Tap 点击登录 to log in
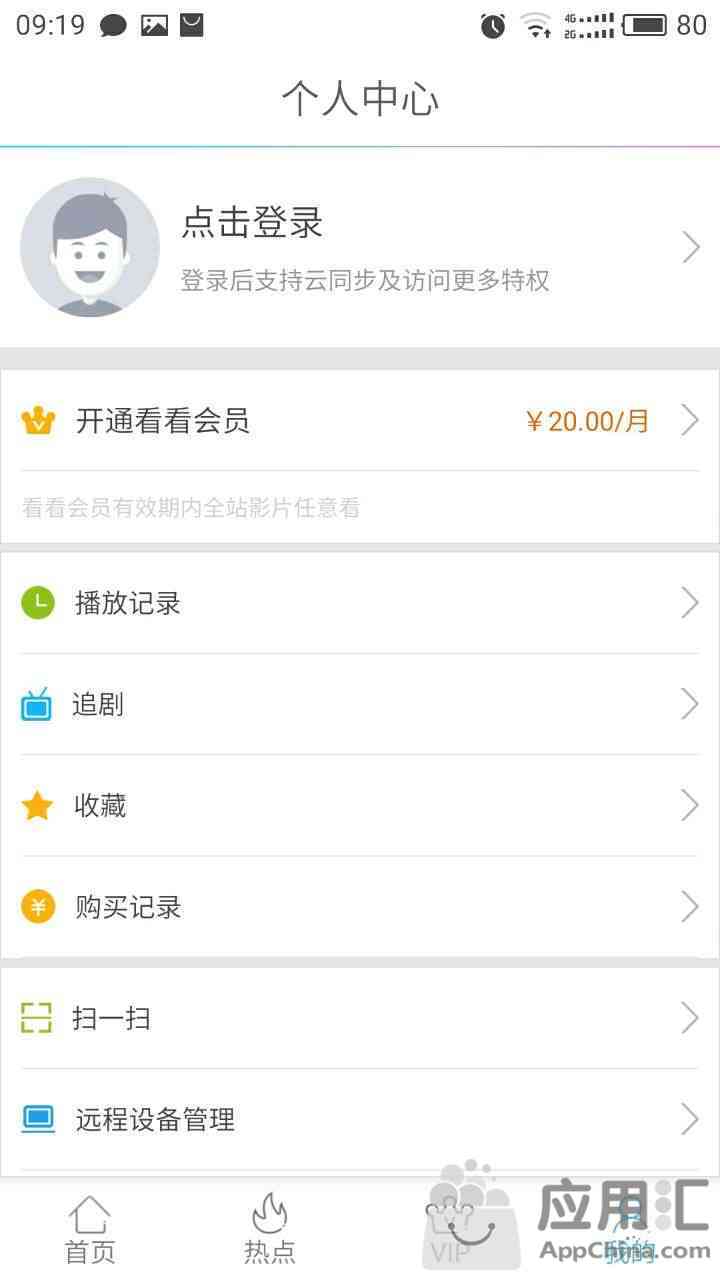Image resolution: width=720 pixels, height=1280 pixels. click(252, 223)
